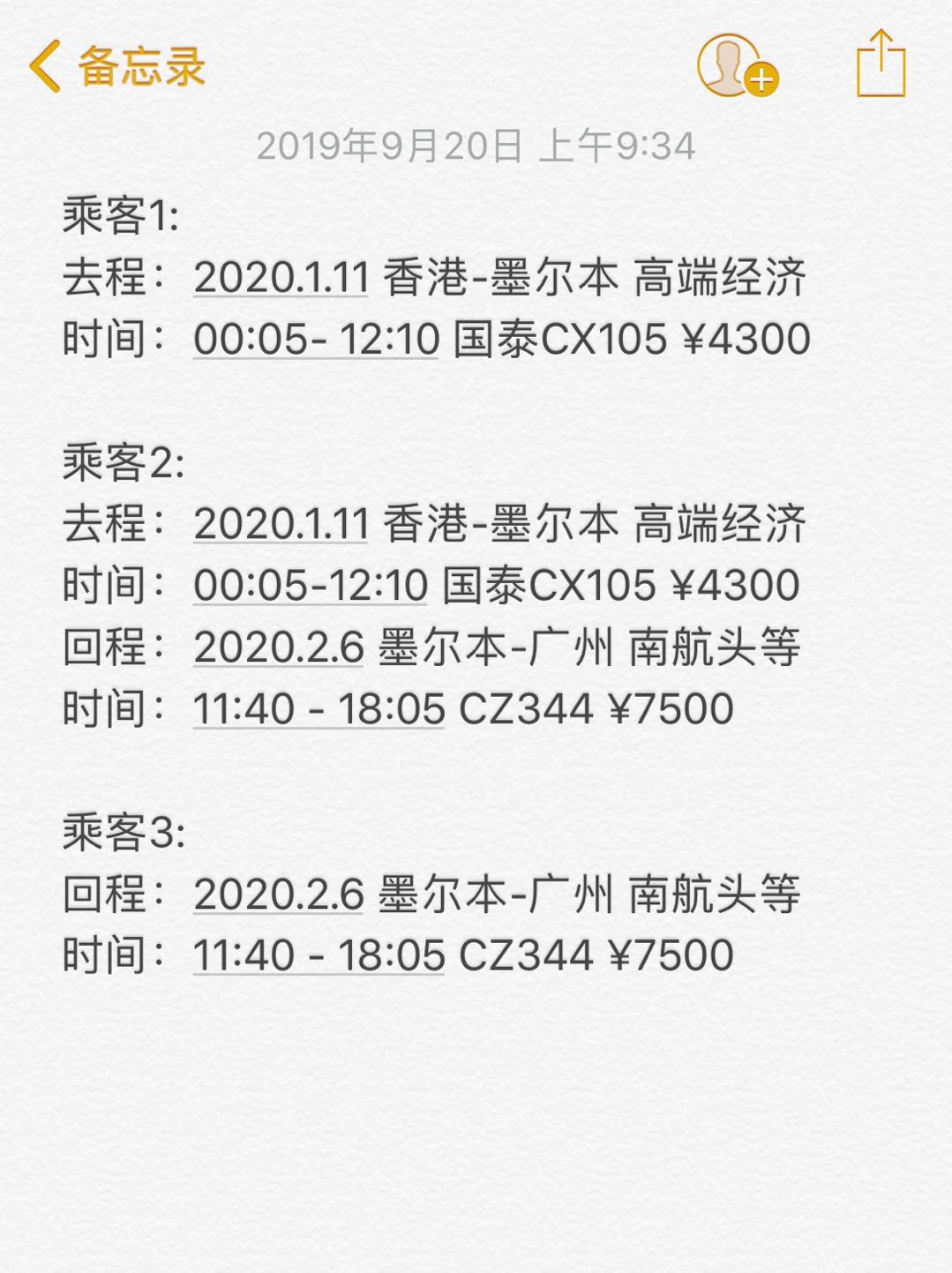Open date 2020.2.6 under 乘客3
952x1273 pixels.
[279, 895]
